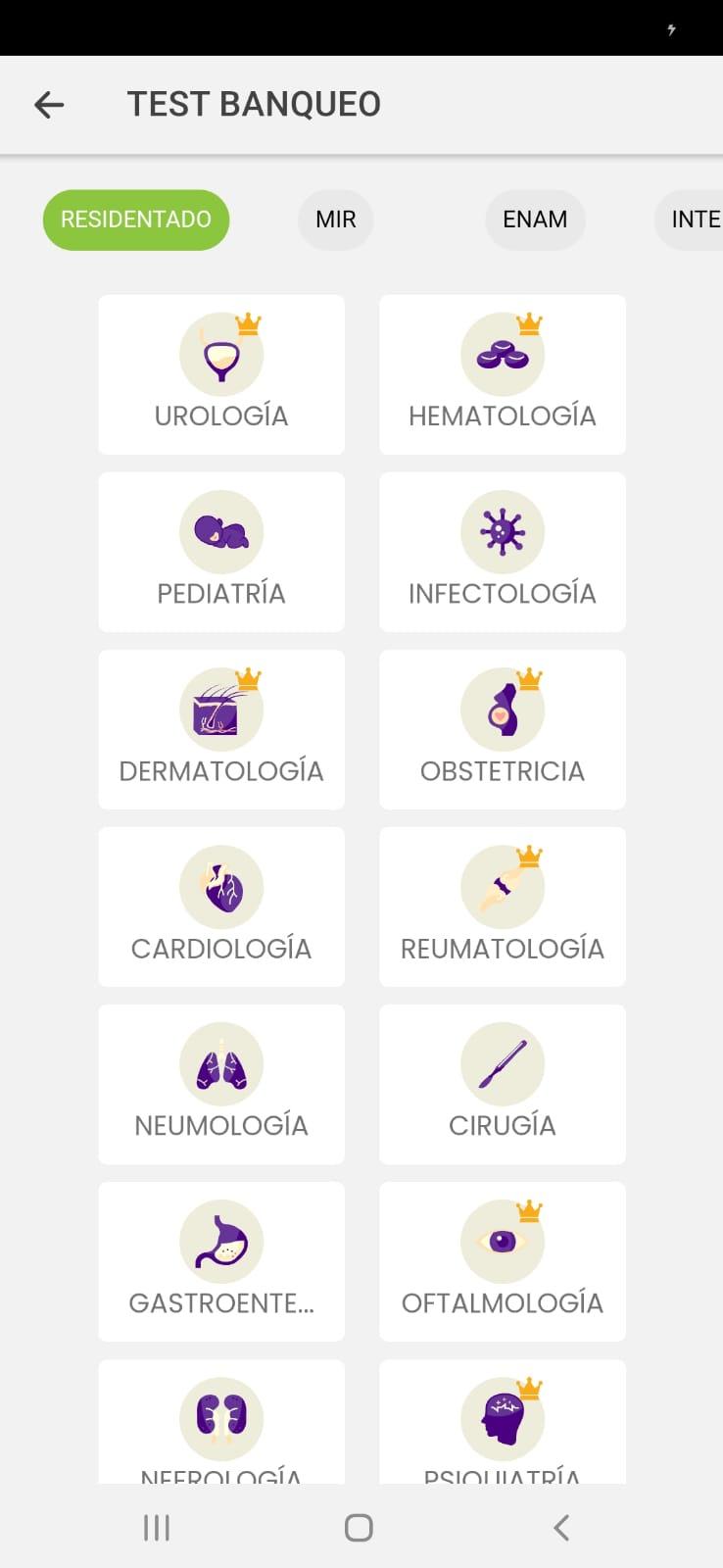Go back using the arrow in the app bar
The image size is (723, 1568).
tap(49, 104)
